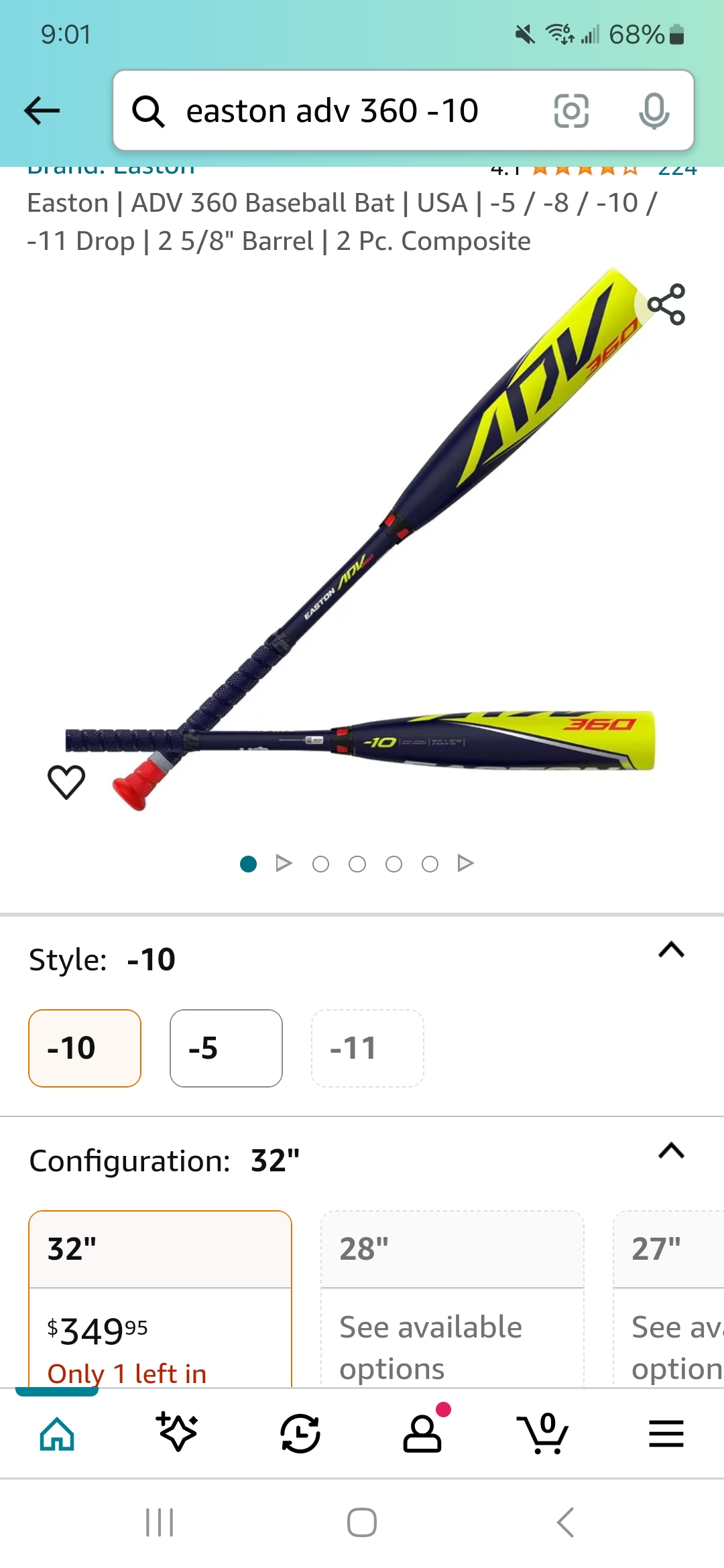Tap the search field text
Screen dimensions: 724x1568
(x=330, y=111)
